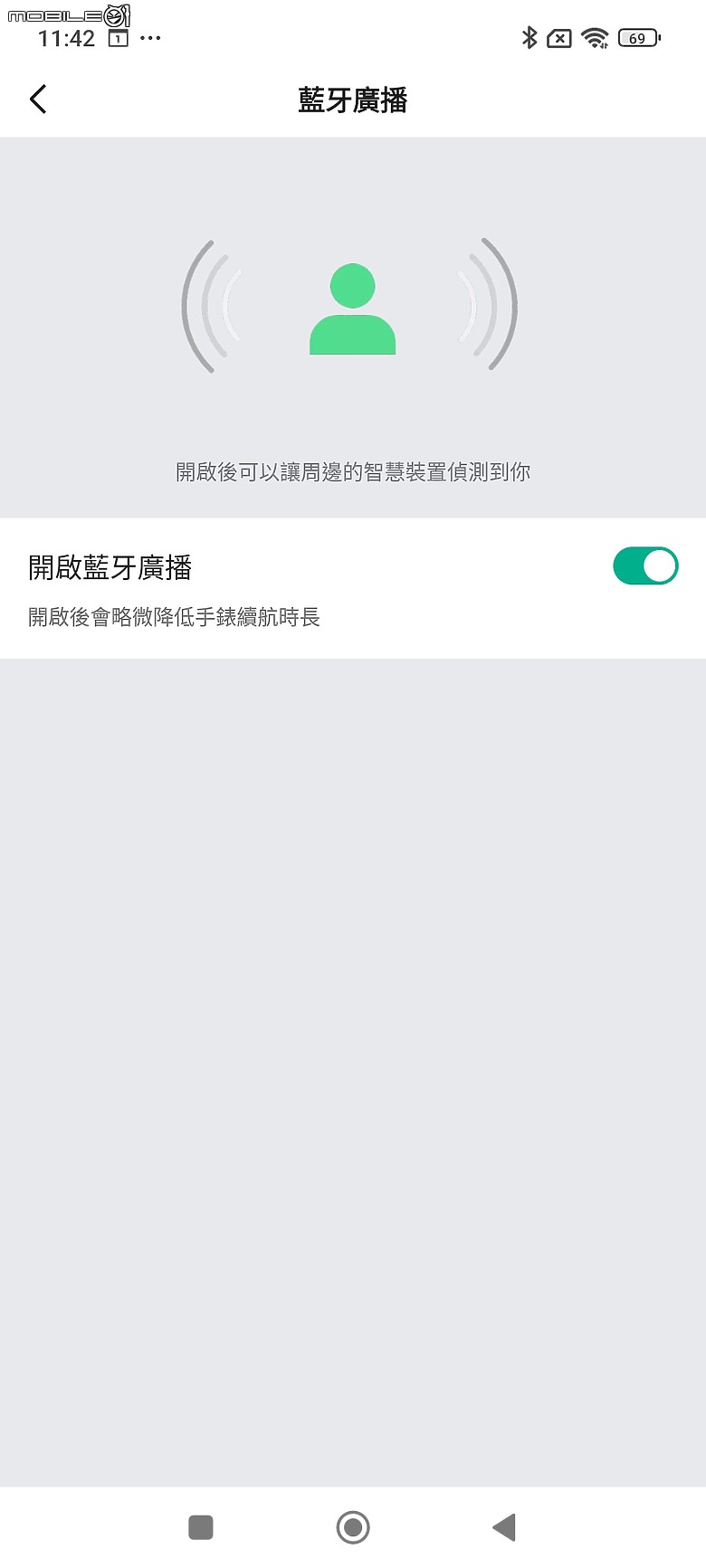Screen dimensions: 706x1568
Task: Navigate back using the top-left chevron
Action: pos(37,99)
